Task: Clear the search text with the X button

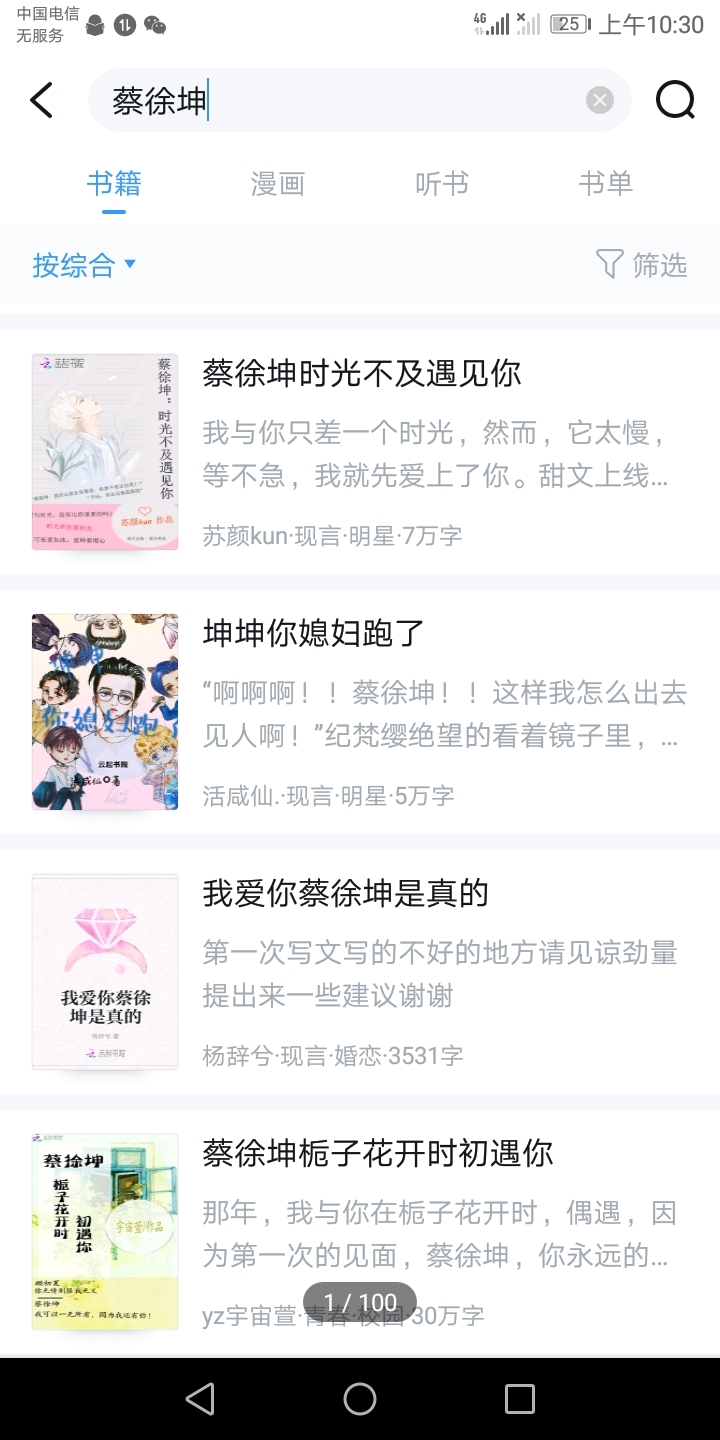Action: (599, 100)
